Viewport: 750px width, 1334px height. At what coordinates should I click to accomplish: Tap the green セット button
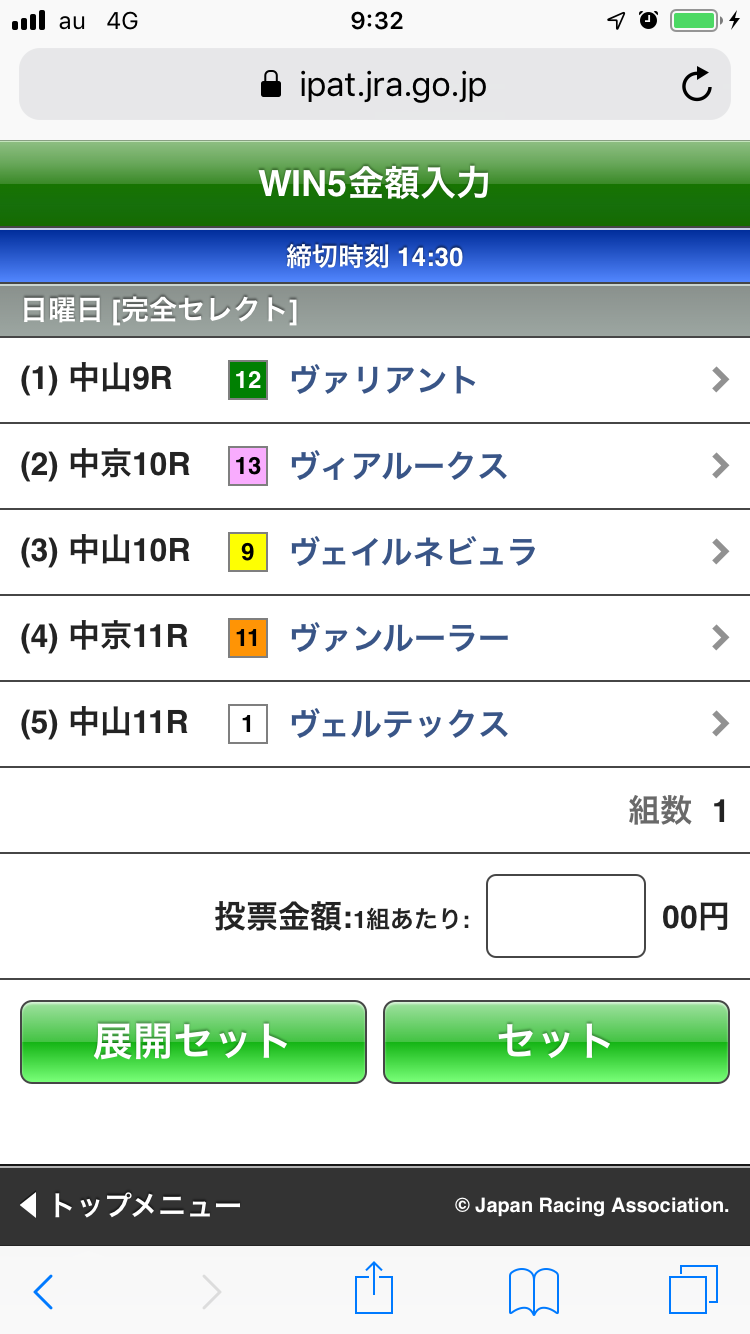point(556,1042)
